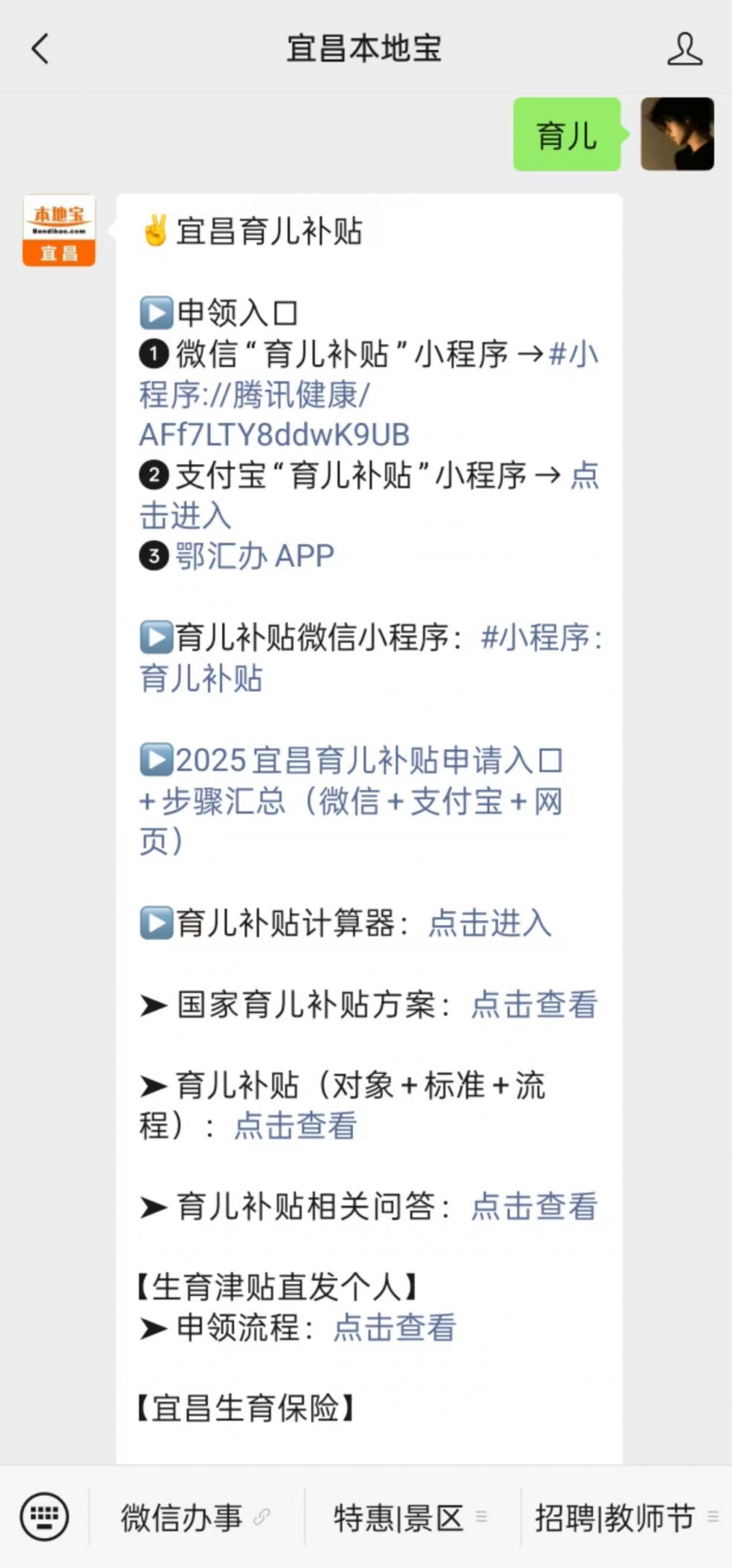View 生育津贴 申领流程 link

pos(394,1327)
